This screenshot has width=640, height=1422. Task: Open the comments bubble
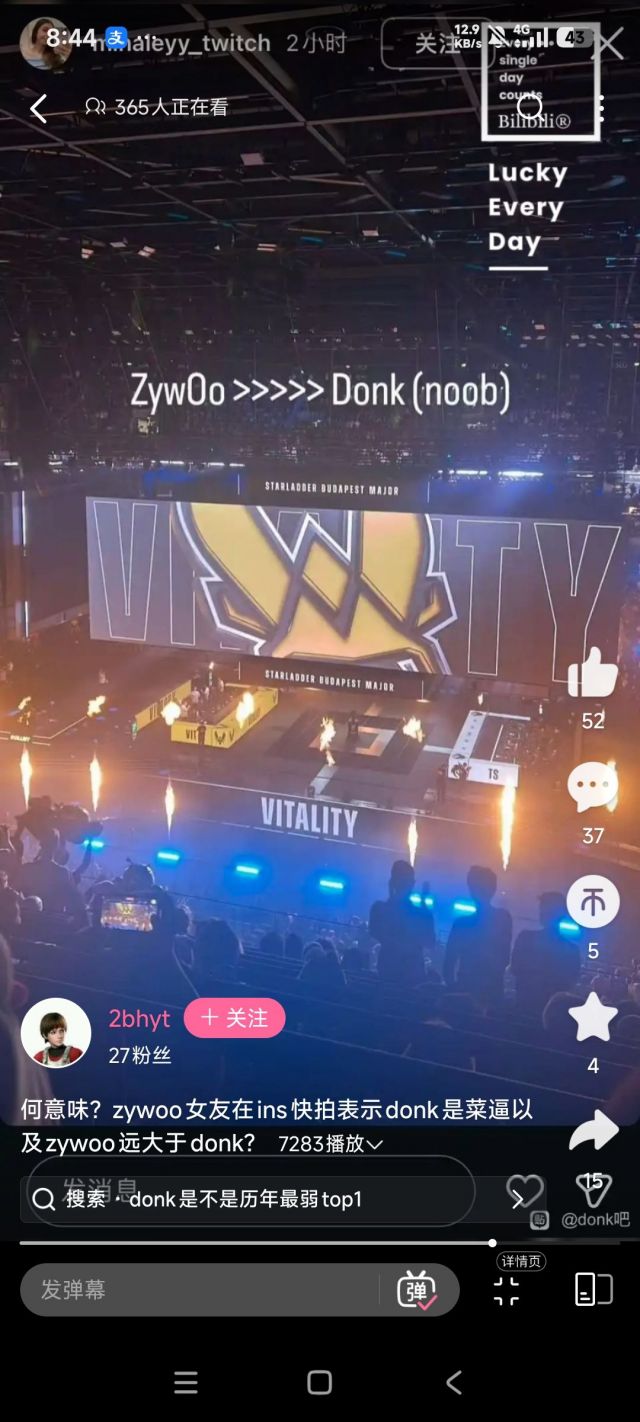[592, 788]
